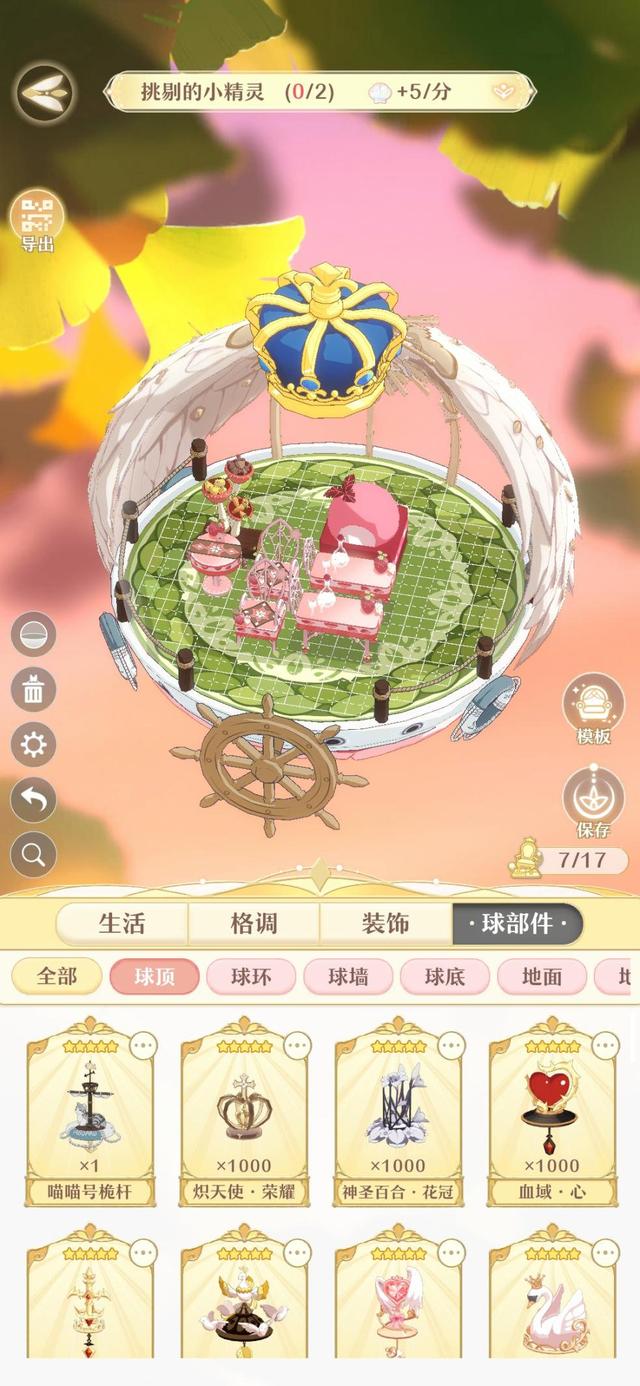Go back with the wing arrow icon

tap(43, 92)
